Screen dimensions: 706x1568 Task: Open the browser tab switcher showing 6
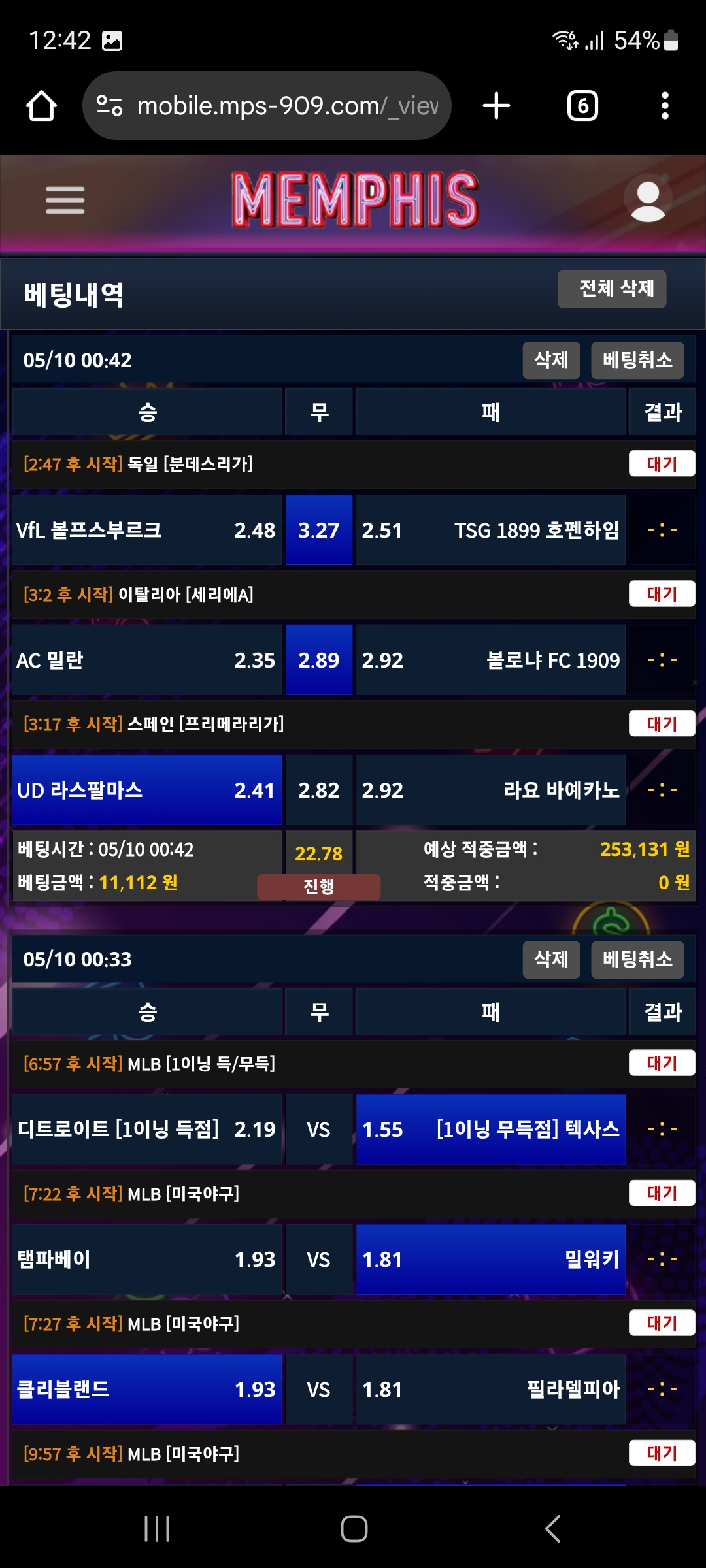582,106
